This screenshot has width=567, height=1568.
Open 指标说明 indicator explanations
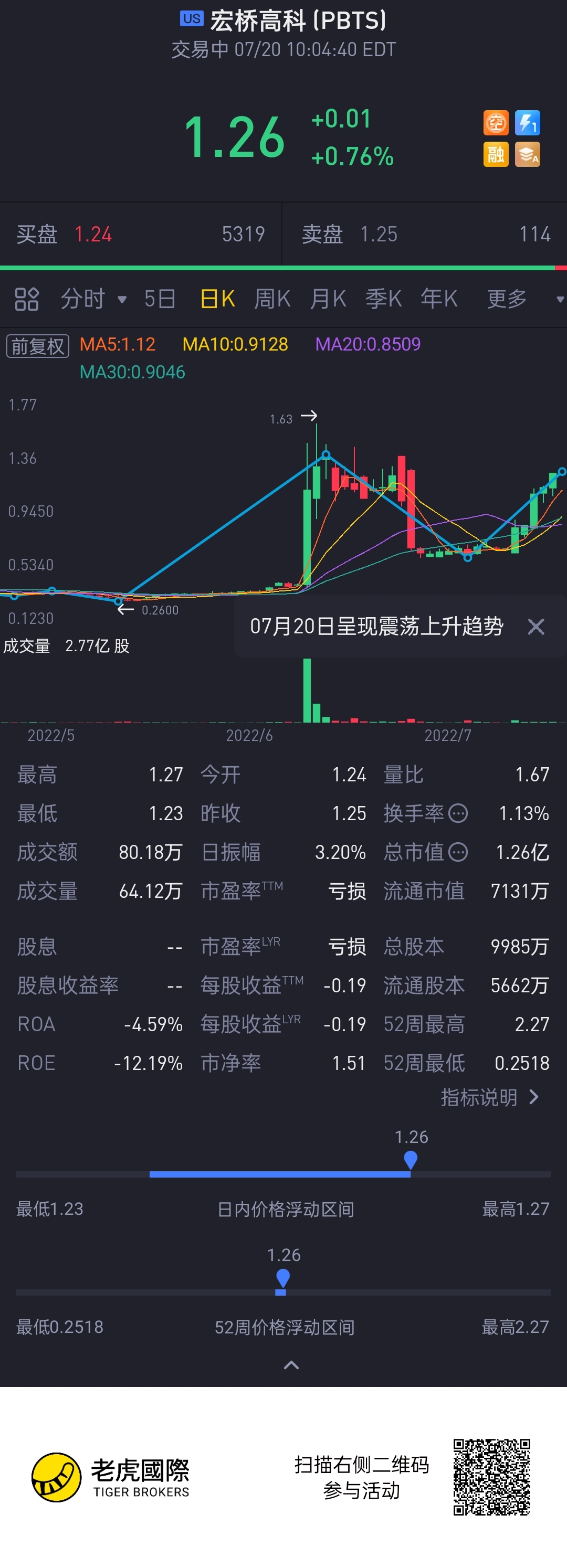tap(490, 1097)
